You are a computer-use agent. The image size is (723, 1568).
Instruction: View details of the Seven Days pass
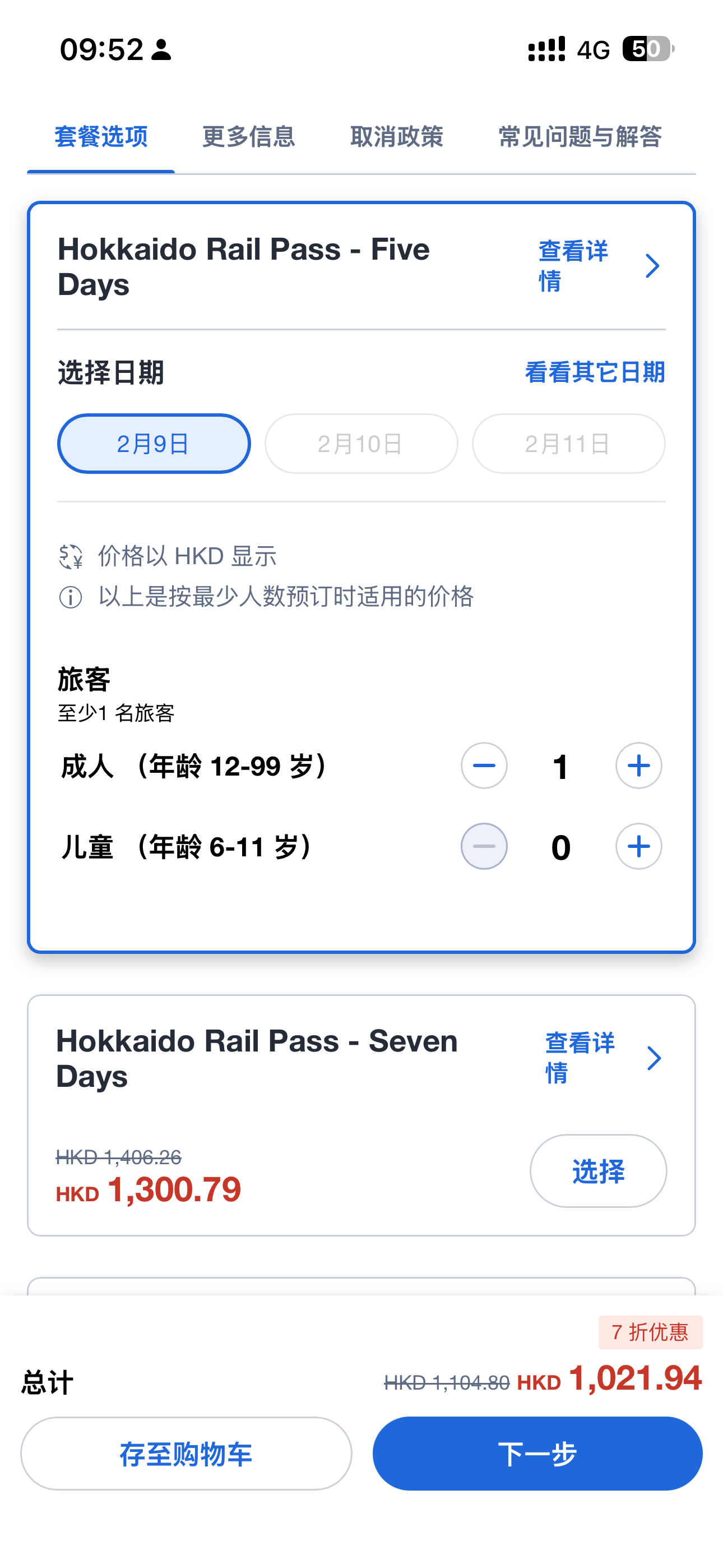pos(602,1058)
